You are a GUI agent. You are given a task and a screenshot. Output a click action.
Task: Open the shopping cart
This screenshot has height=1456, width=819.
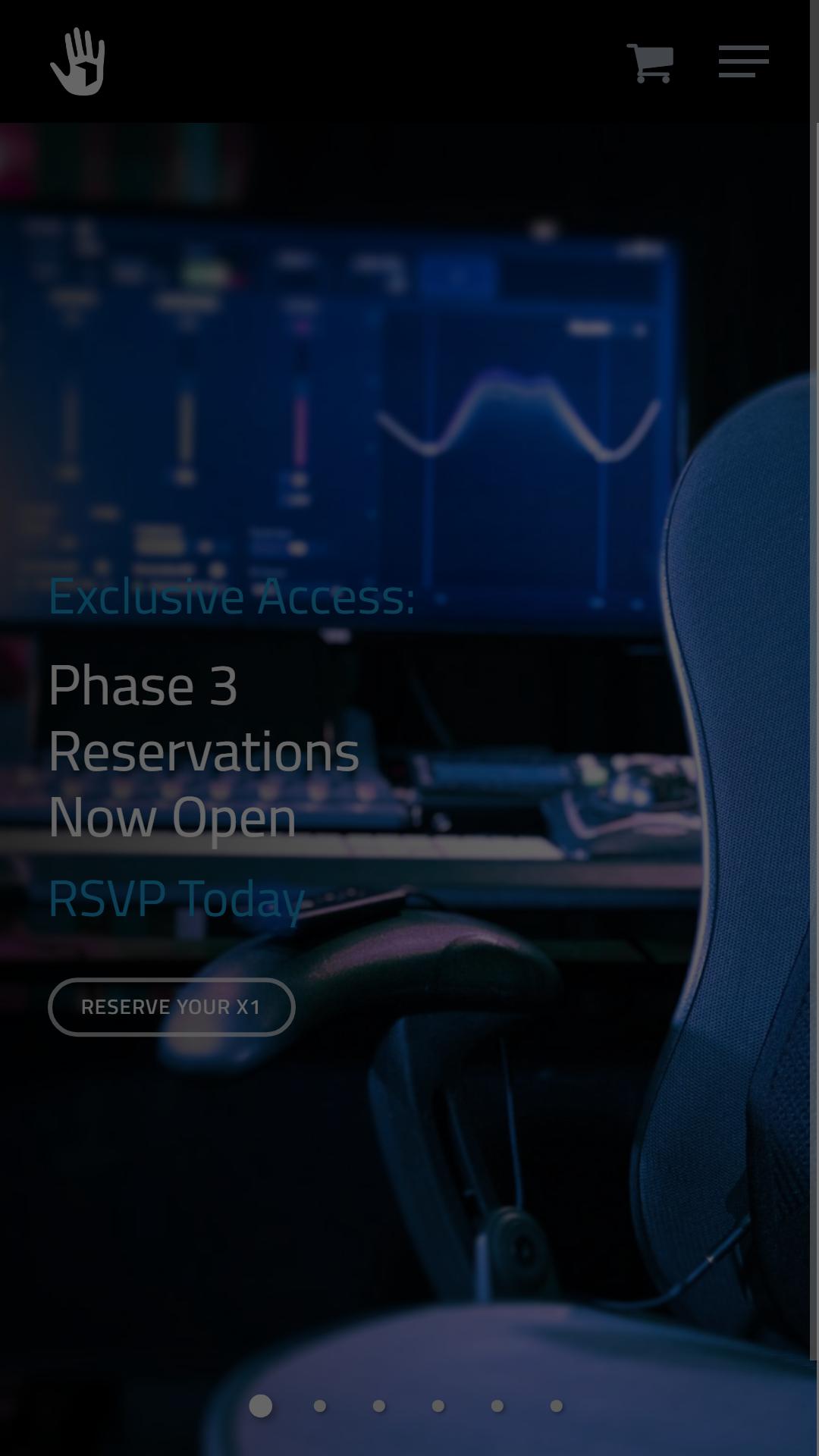click(650, 63)
